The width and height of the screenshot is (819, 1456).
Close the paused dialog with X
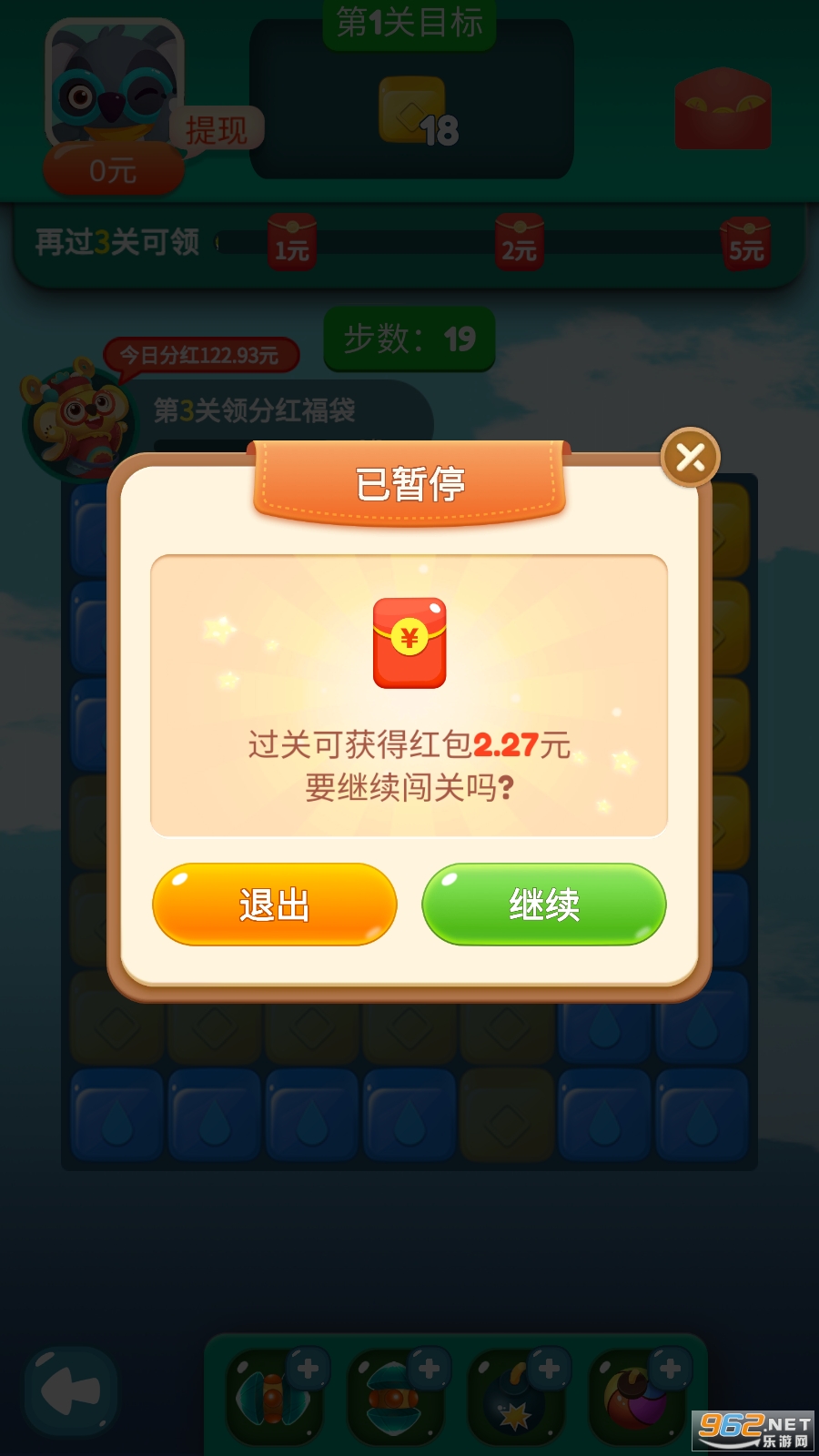click(691, 458)
